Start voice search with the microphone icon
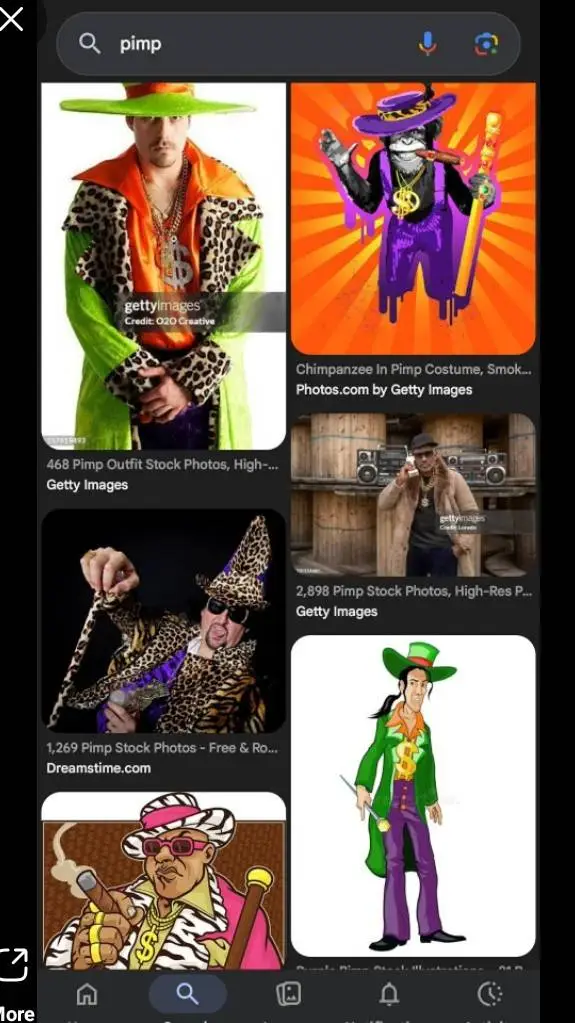The height and width of the screenshot is (1023, 575). click(x=427, y=44)
